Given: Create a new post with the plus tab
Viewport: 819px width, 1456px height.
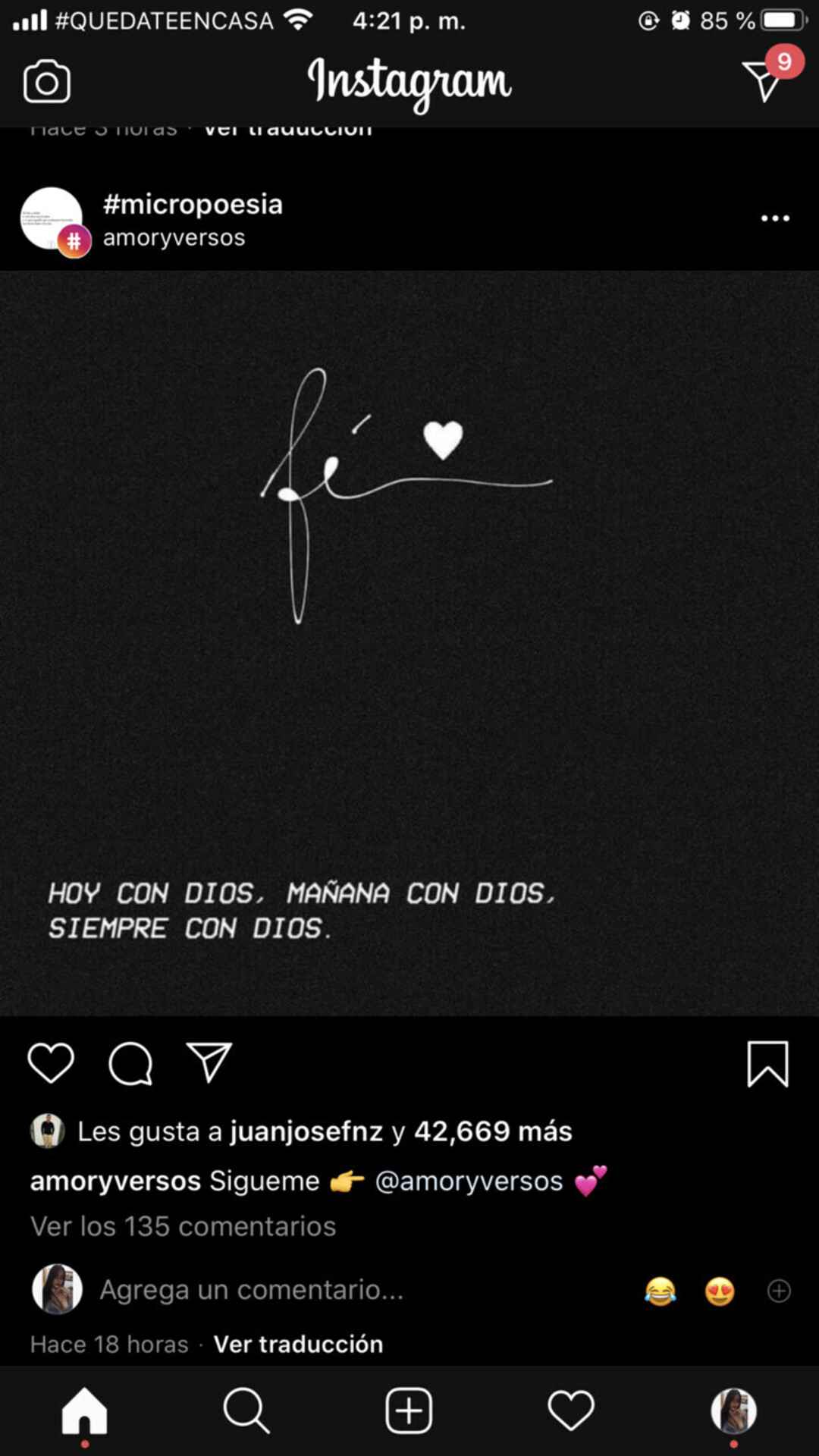Looking at the screenshot, I should click(409, 1411).
